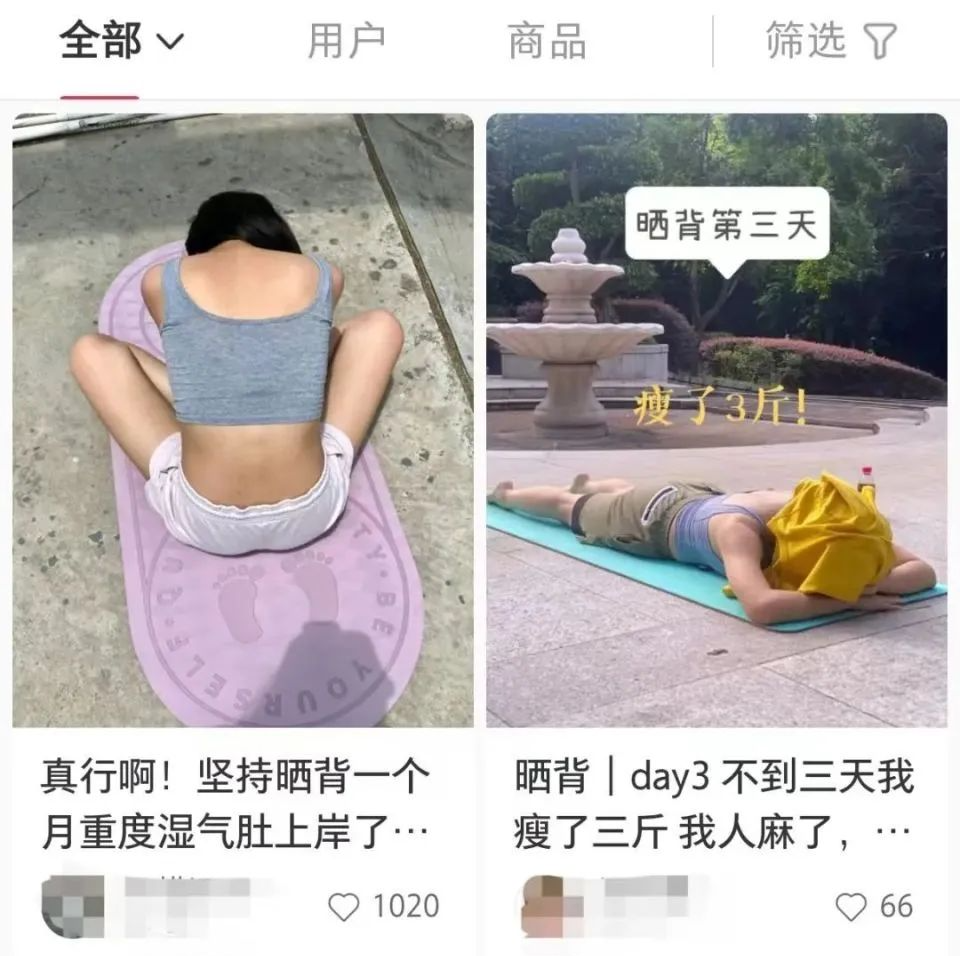960x956 pixels.
Task: Open the post about 坚持晒背一个月
Action: 242,420
